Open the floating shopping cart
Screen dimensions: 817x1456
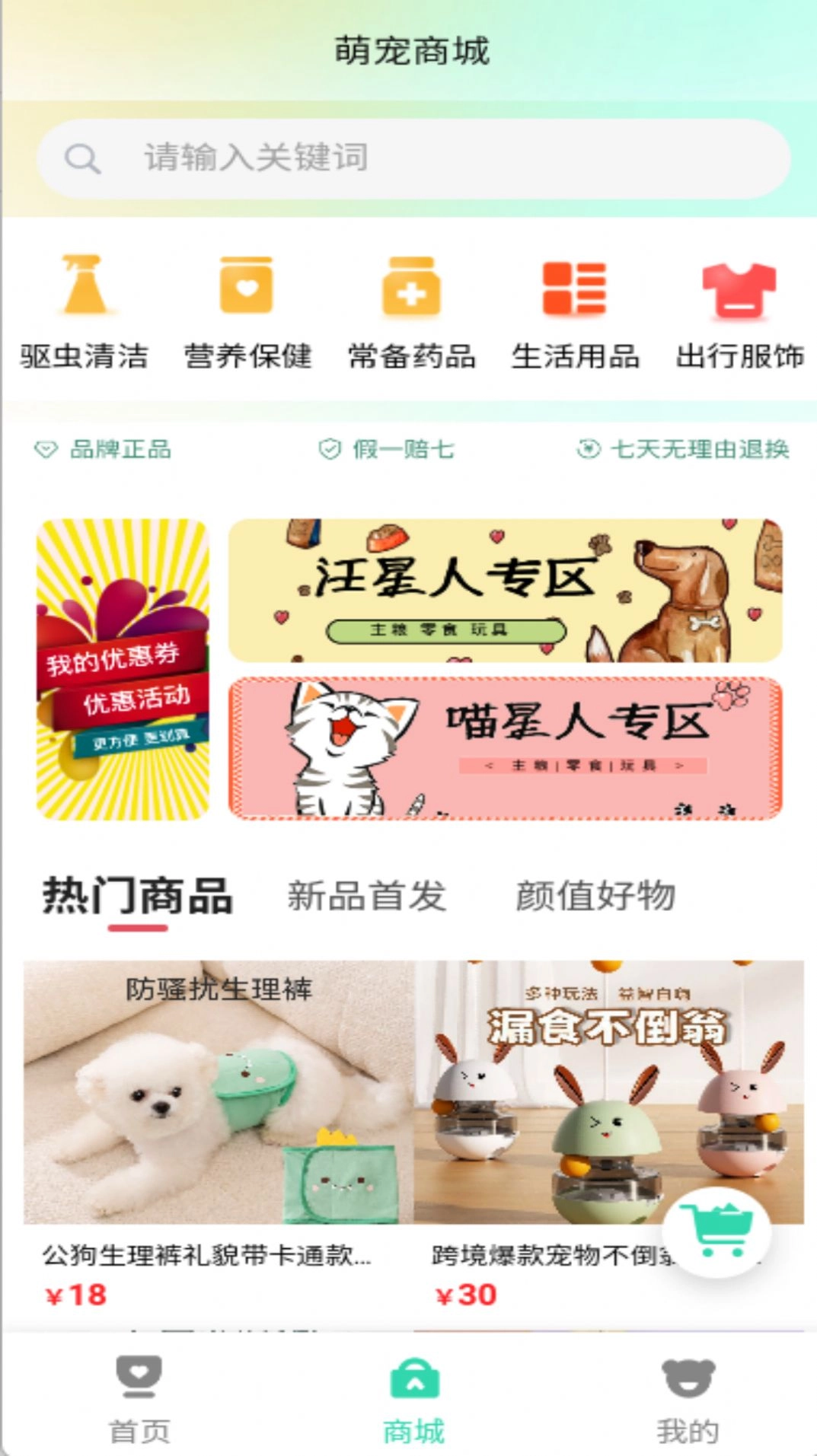[x=716, y=1231]
